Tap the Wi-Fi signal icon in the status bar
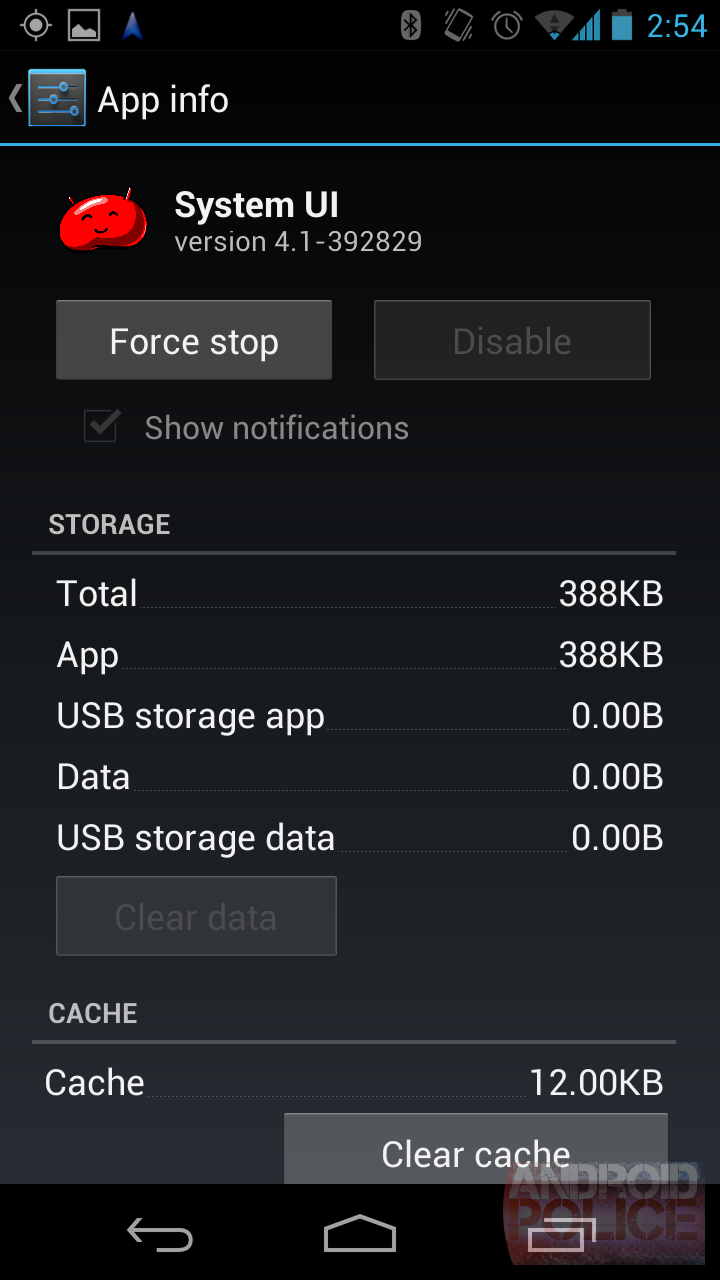The height and width of the screenshot is (1280, 720). pos(553,27)
